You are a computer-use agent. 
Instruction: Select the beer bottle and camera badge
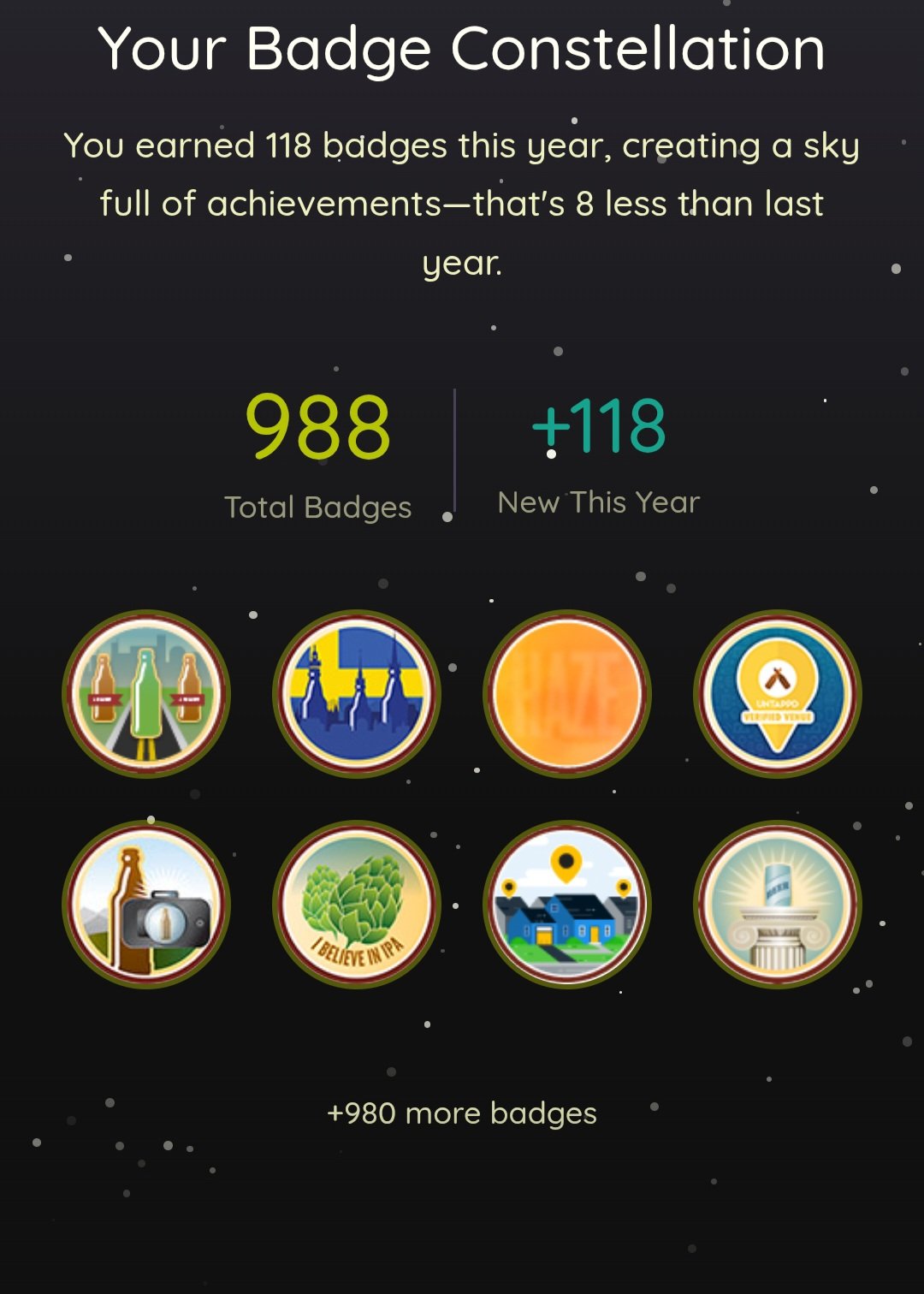[x=146, y=904]
